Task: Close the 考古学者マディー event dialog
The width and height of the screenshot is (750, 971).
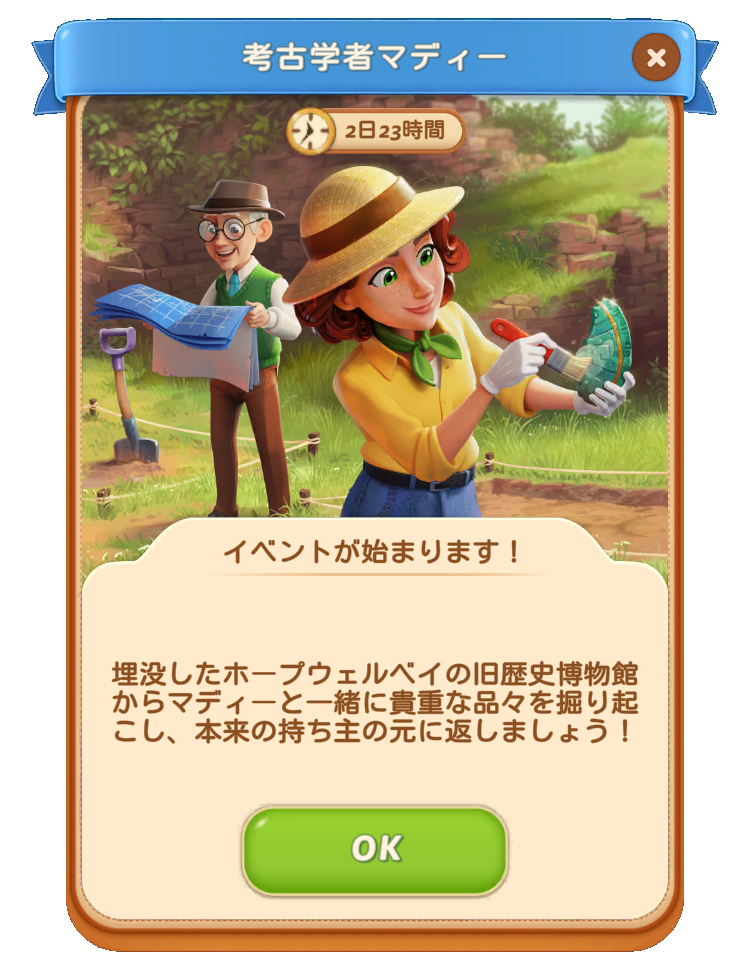Action: tap(656, 58)
